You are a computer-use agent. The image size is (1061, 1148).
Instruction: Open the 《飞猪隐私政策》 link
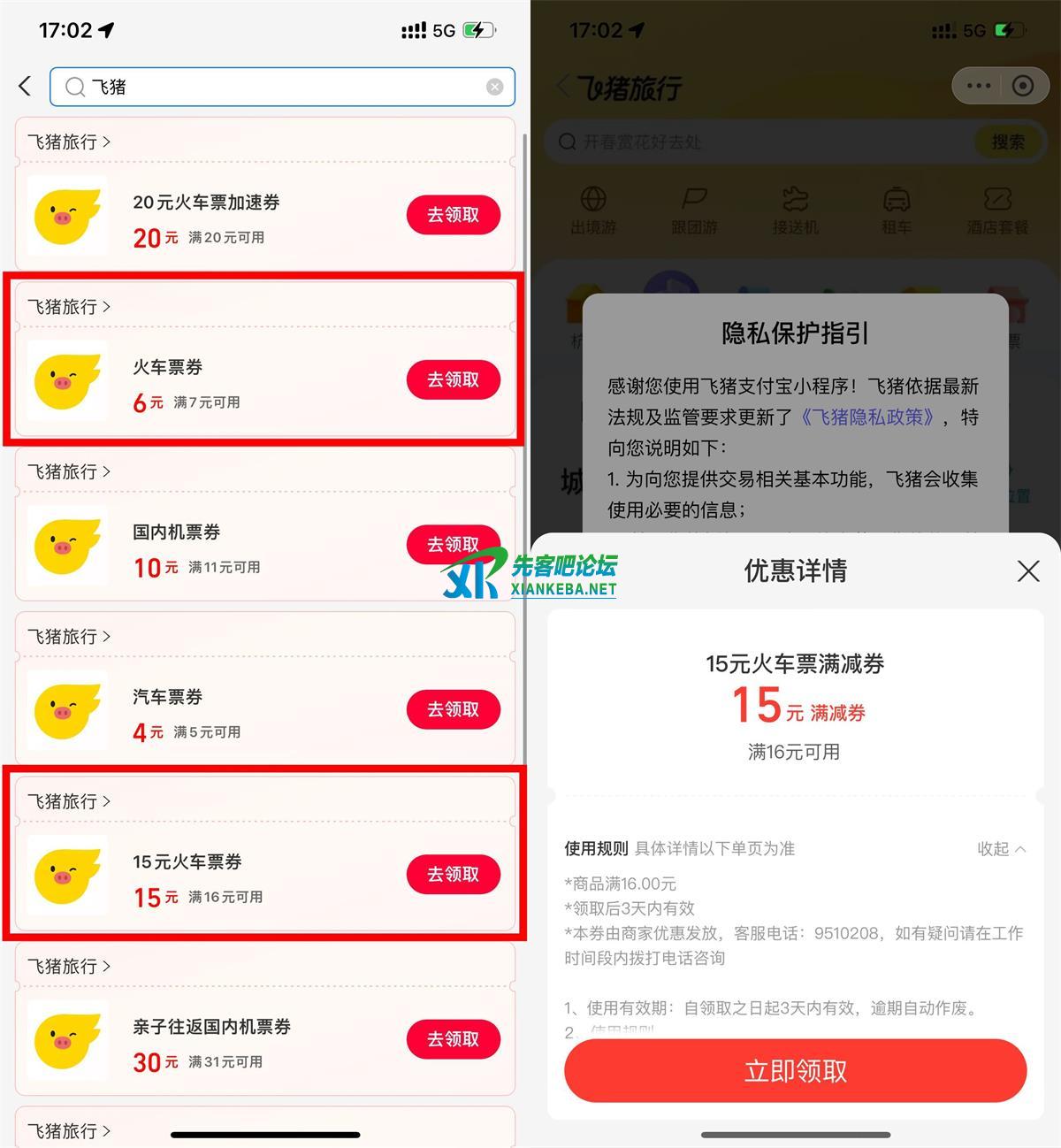click(x=867, y=417)
